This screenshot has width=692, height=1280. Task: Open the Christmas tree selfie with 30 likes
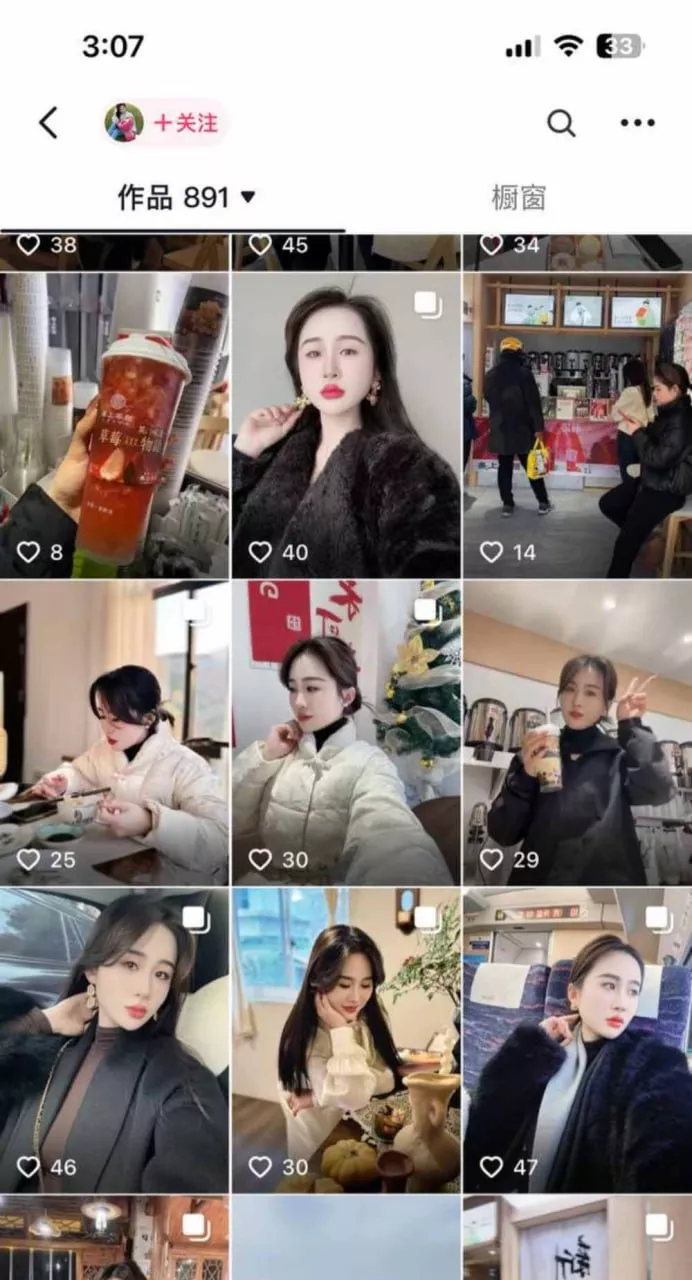click(x=346, y=733)
